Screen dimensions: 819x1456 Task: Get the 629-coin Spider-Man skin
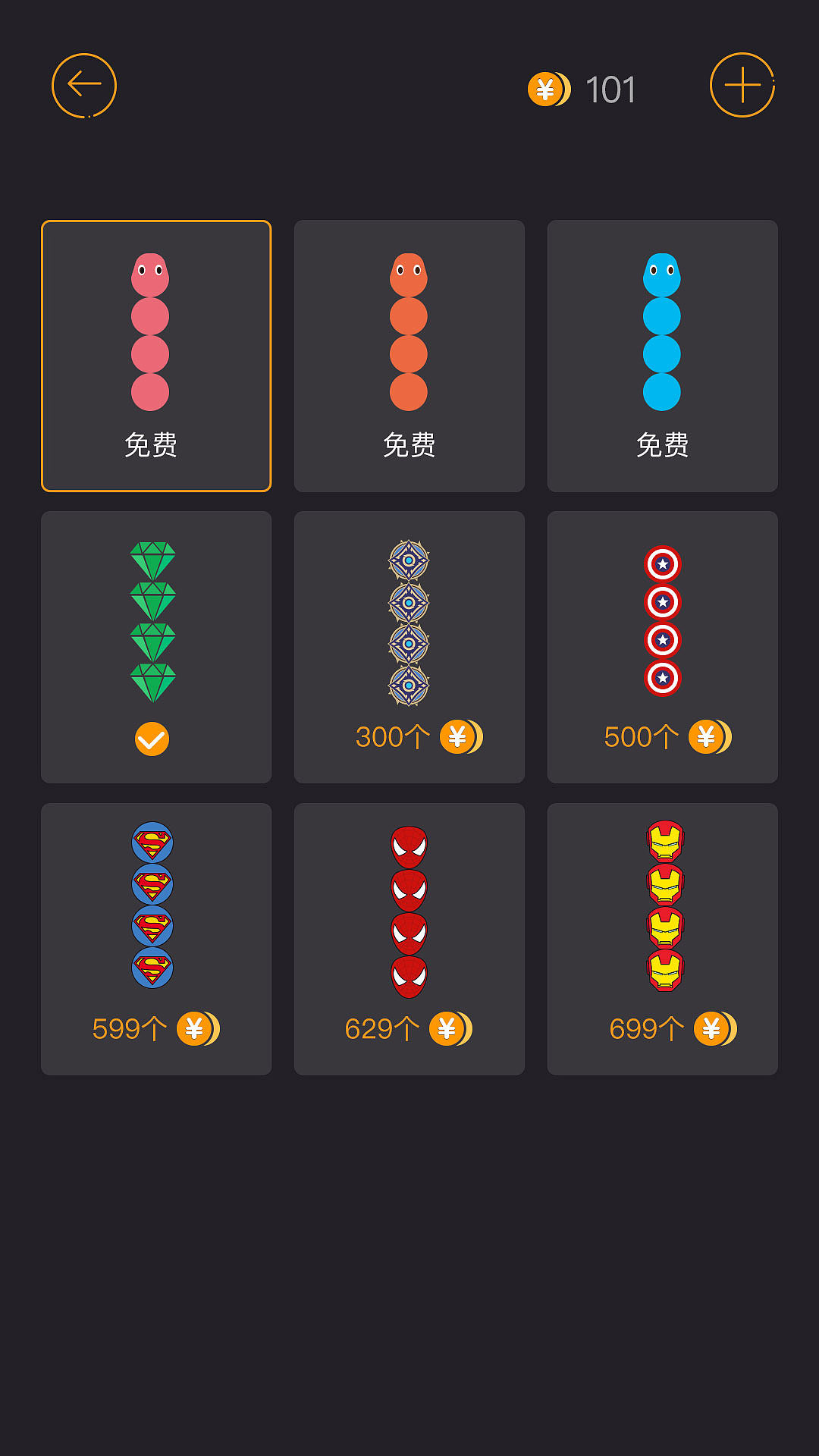[x=409, y=938]
